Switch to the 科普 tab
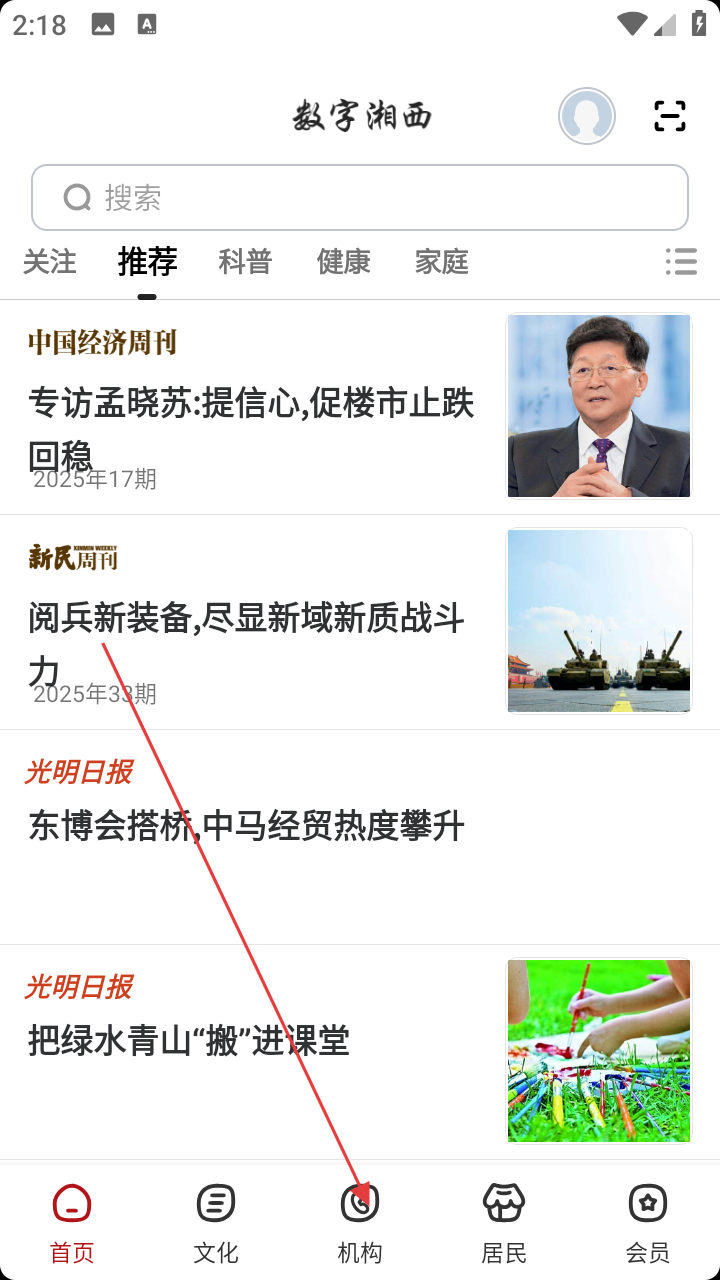 coord(245,262)
